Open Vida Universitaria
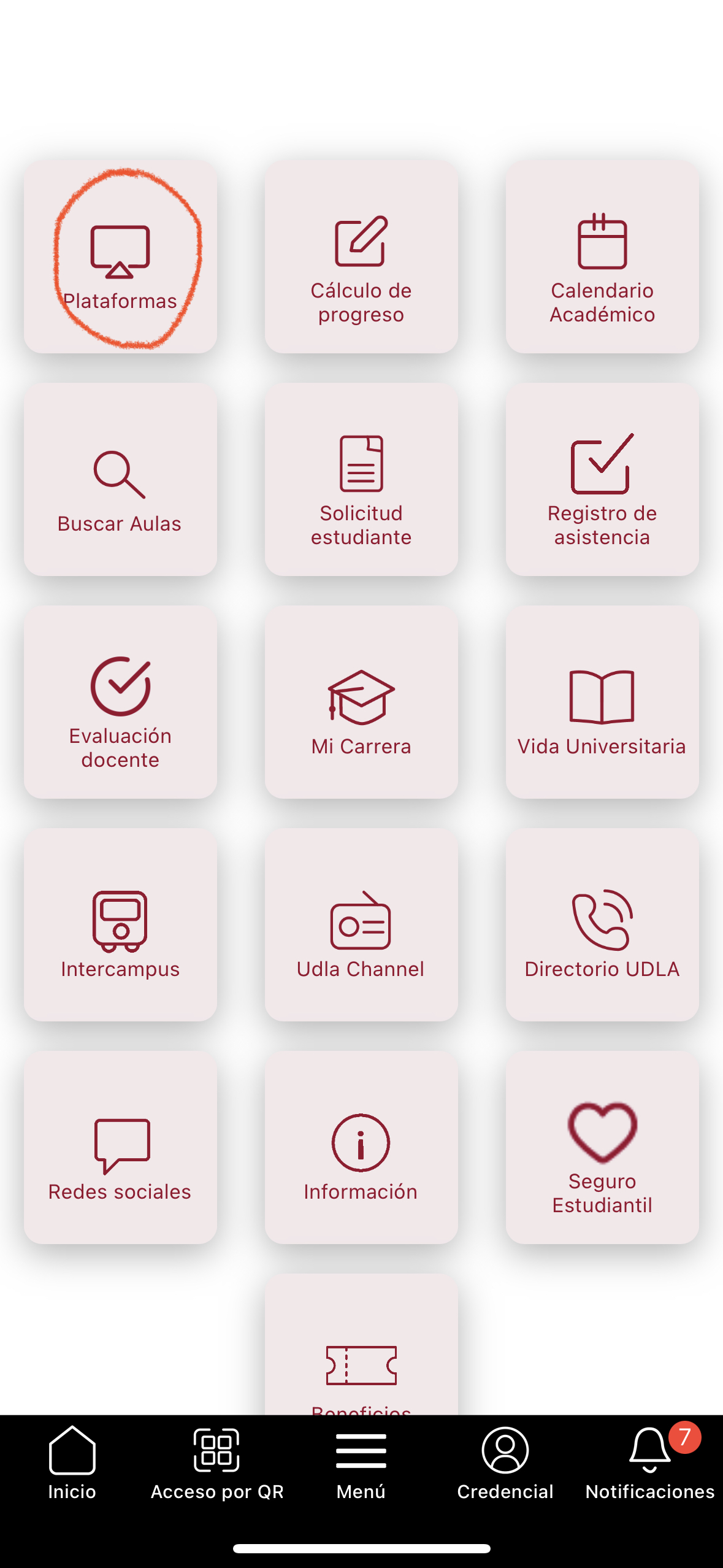 point(602,703)
